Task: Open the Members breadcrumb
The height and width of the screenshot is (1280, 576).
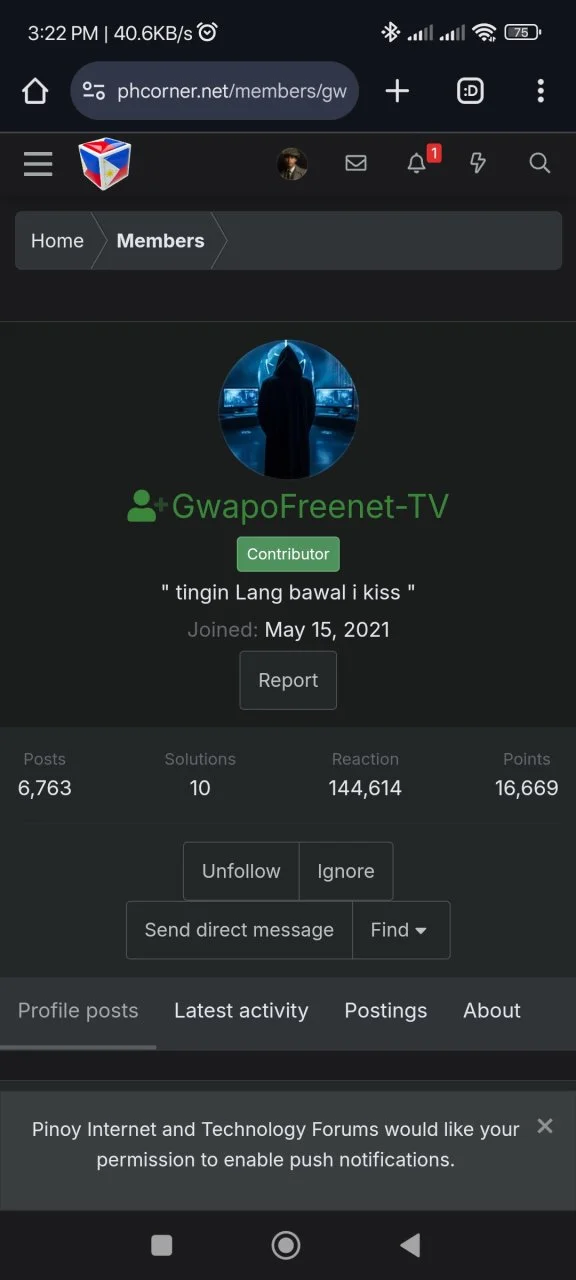Action: (x=160, y=241)
